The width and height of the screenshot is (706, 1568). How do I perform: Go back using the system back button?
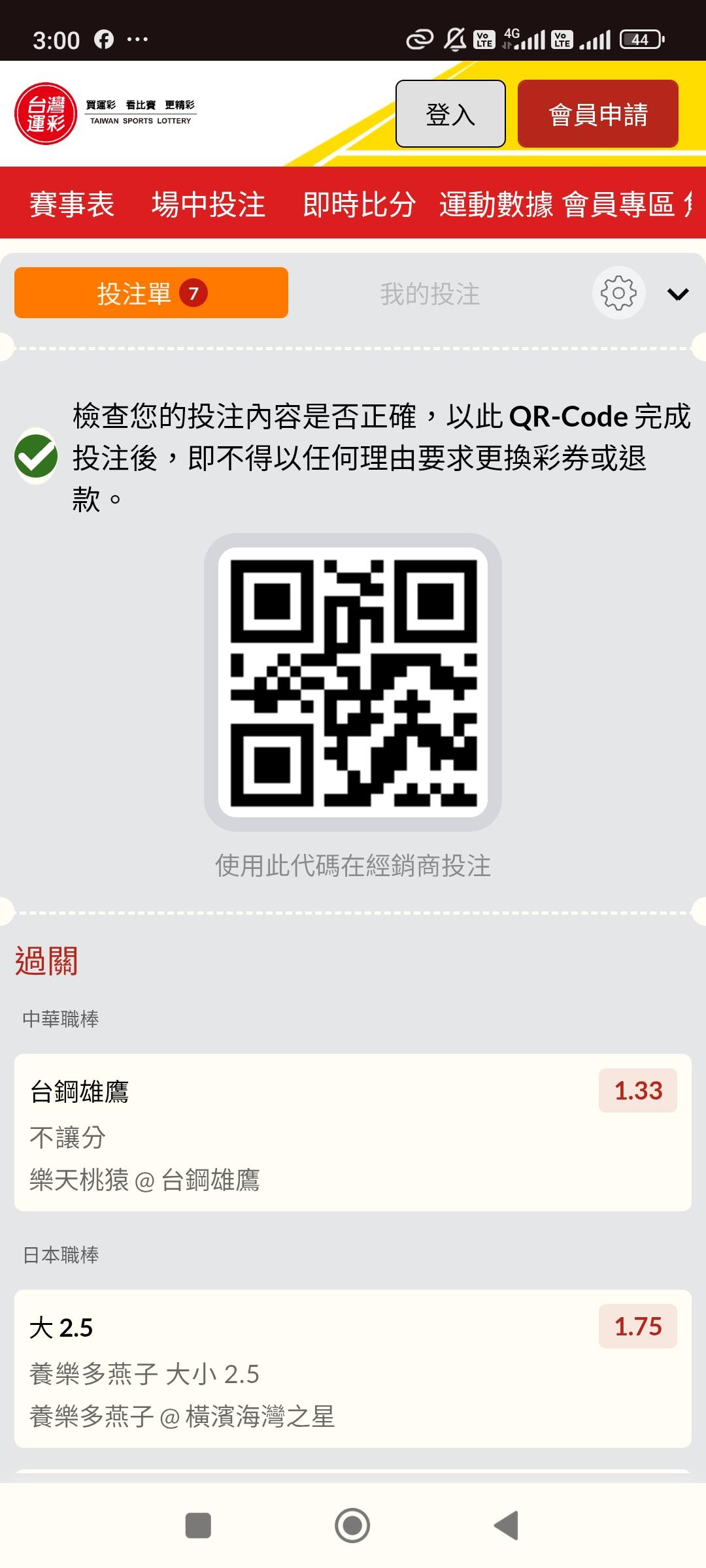pyautogui.click(x=506, y=1526)
